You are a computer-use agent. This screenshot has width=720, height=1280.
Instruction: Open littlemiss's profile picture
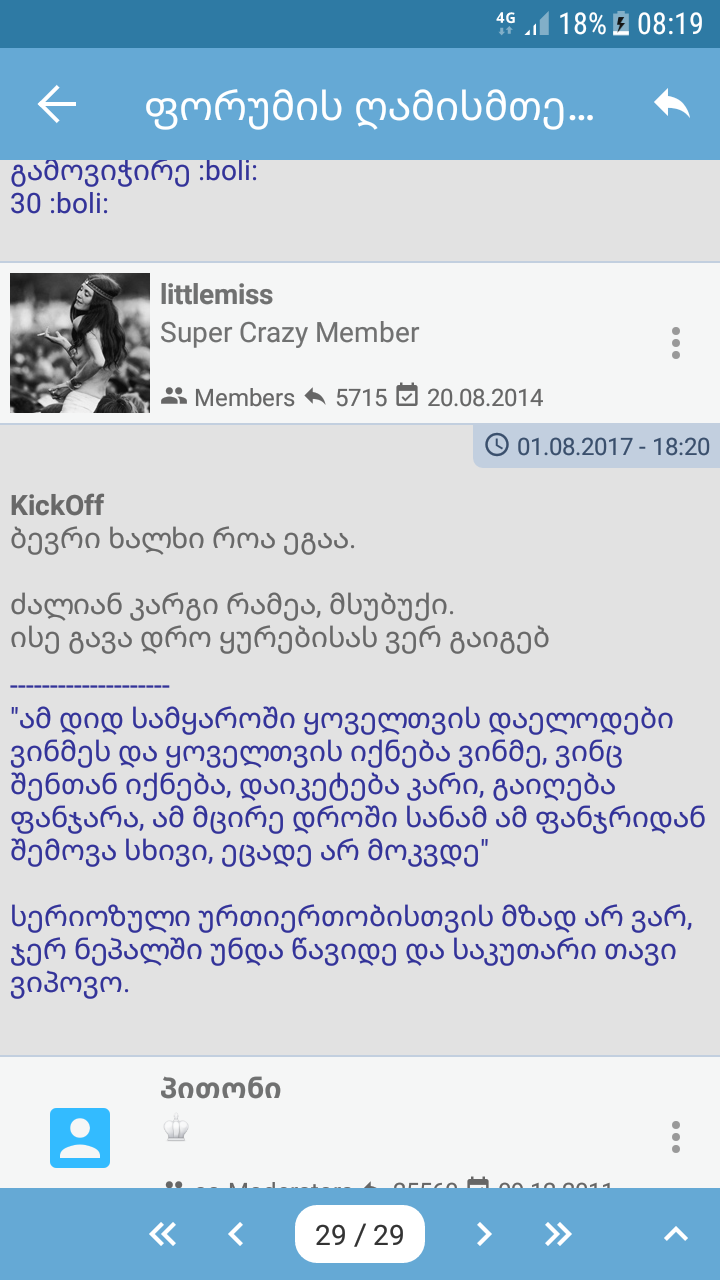(80, 343)
